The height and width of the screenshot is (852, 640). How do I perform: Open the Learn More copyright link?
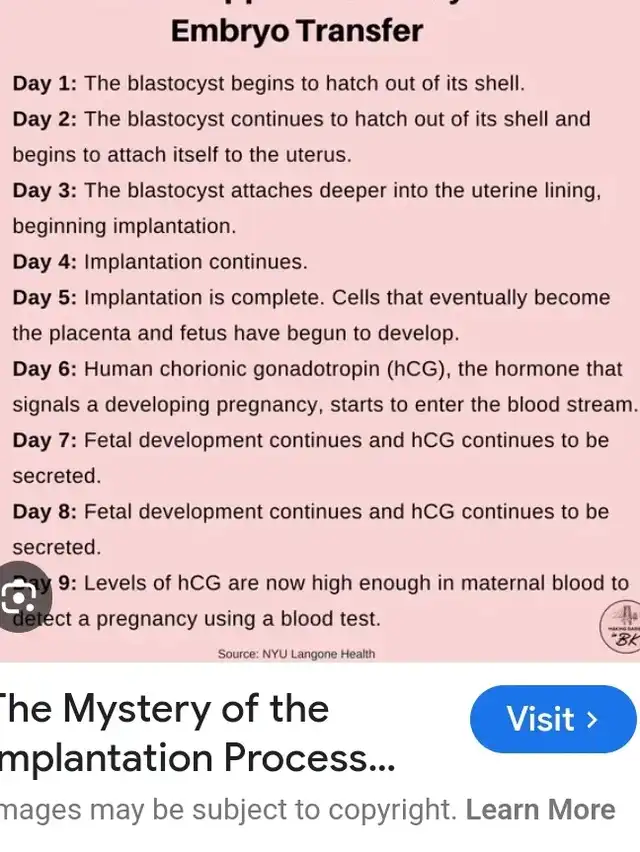pyautogui.click(x=540, y=809)
